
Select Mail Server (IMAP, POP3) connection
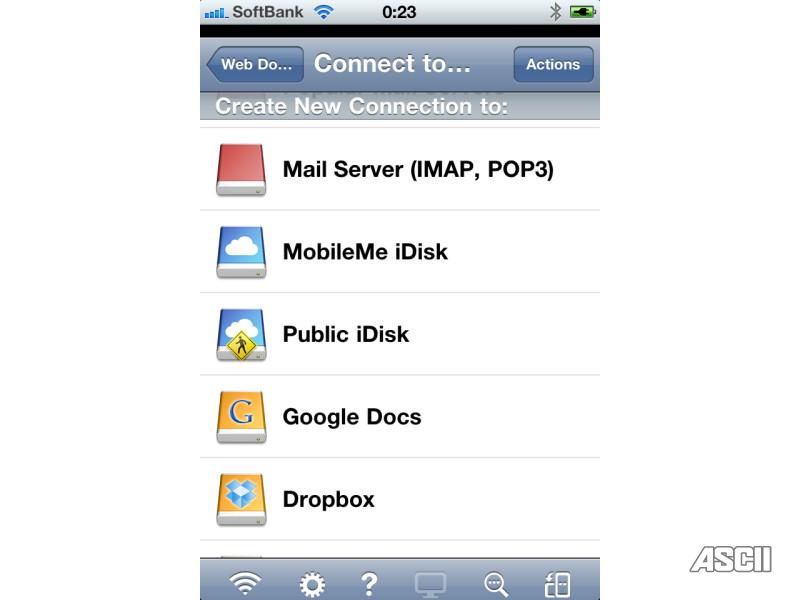(400, 169)
